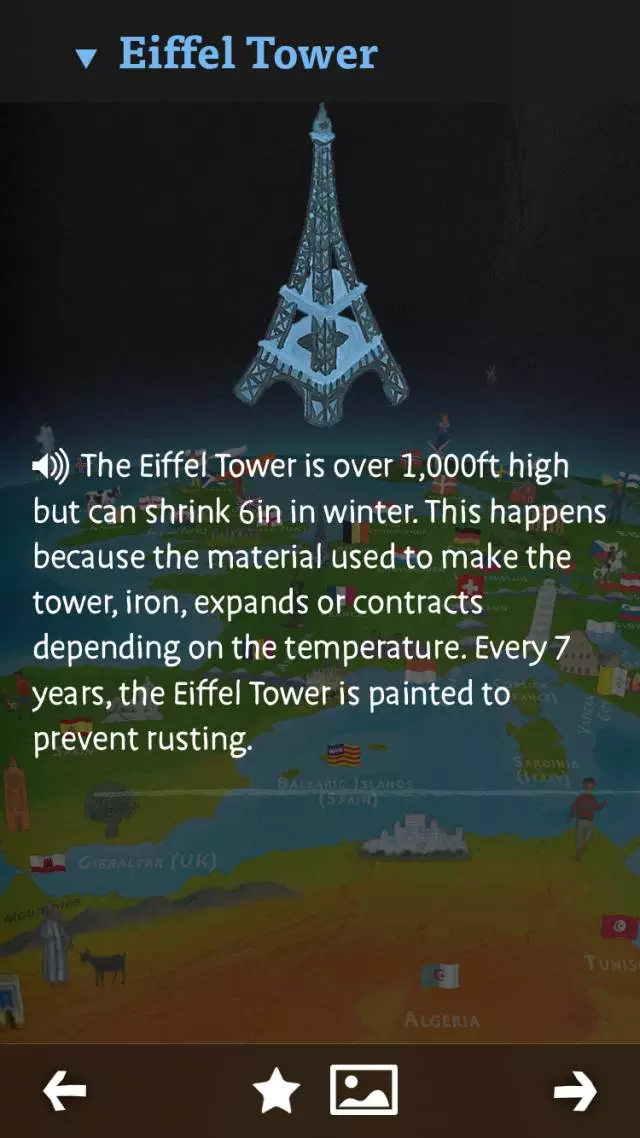640x1138 pixels.
Task: Go to the previous item
Action: click(65, 1090)
